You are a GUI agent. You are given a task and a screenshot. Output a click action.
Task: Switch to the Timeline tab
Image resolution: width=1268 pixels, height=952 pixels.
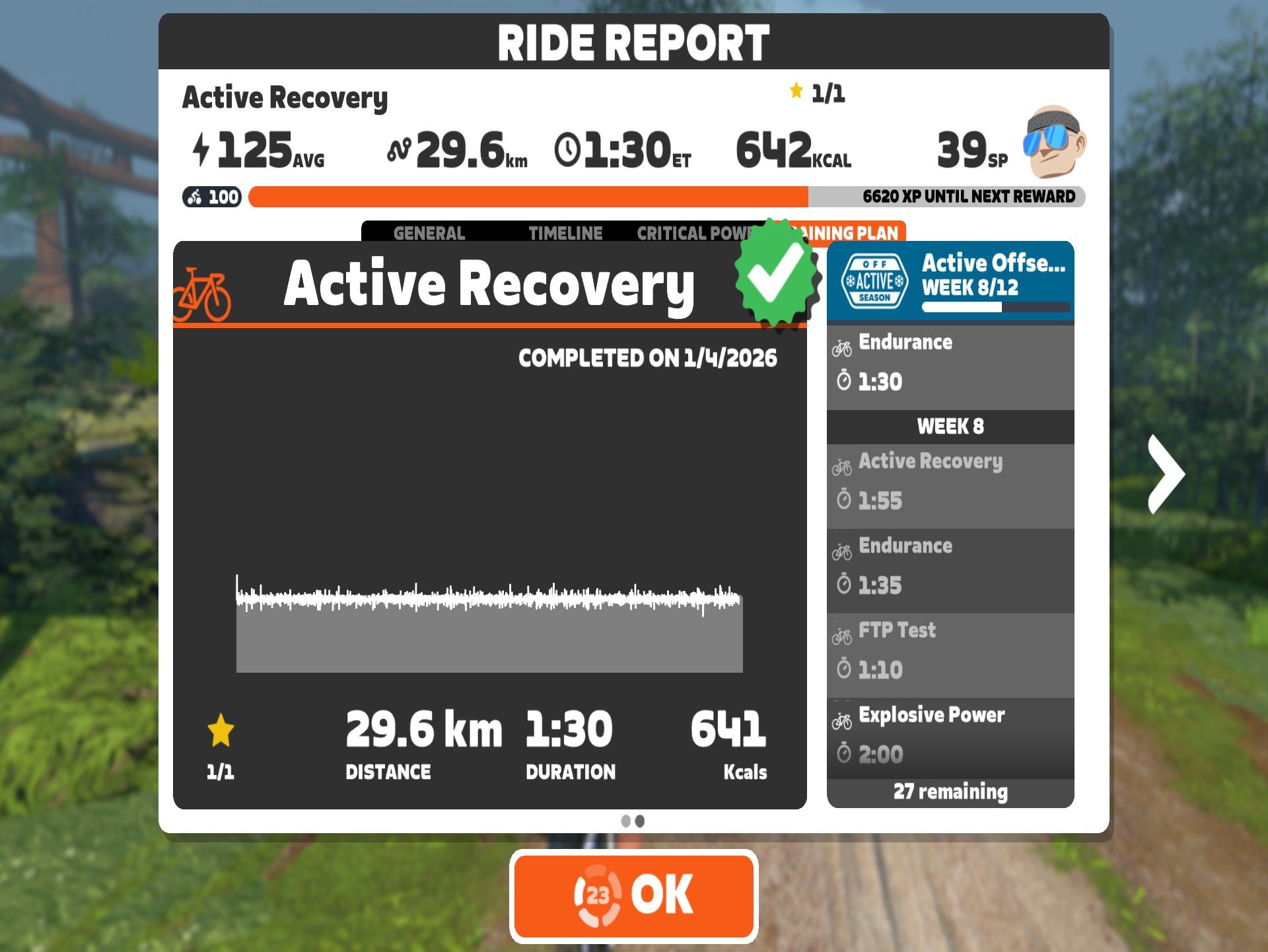click(x=565, y=233)
